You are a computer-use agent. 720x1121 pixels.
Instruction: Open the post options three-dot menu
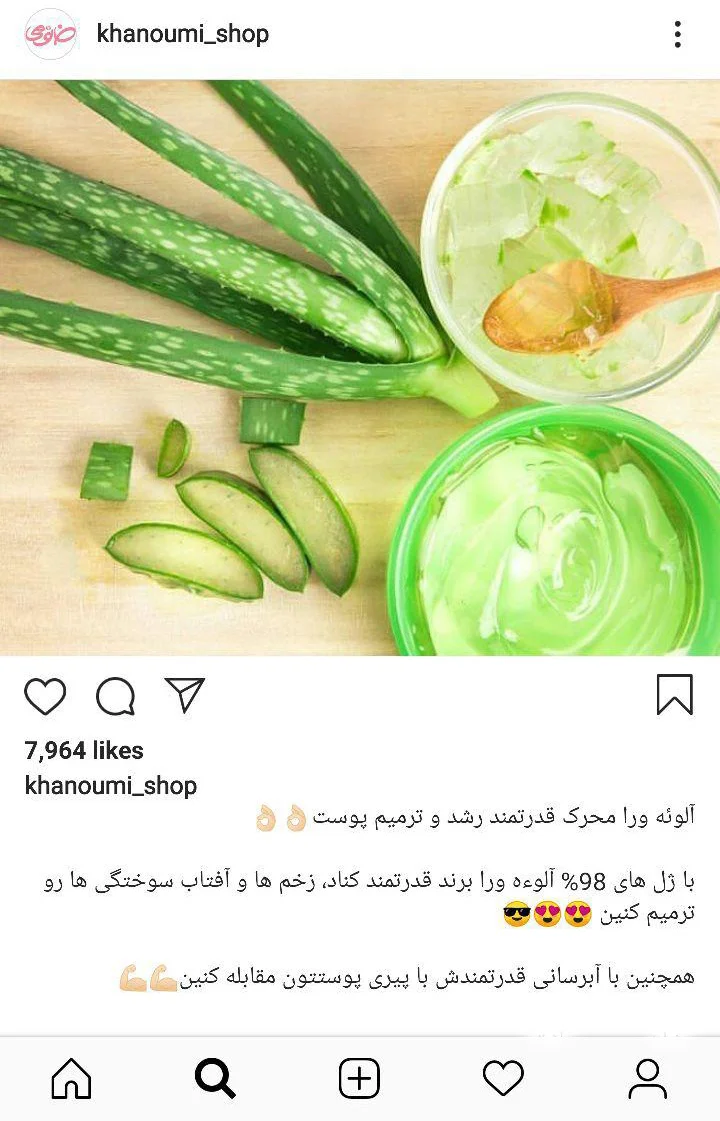676,33
